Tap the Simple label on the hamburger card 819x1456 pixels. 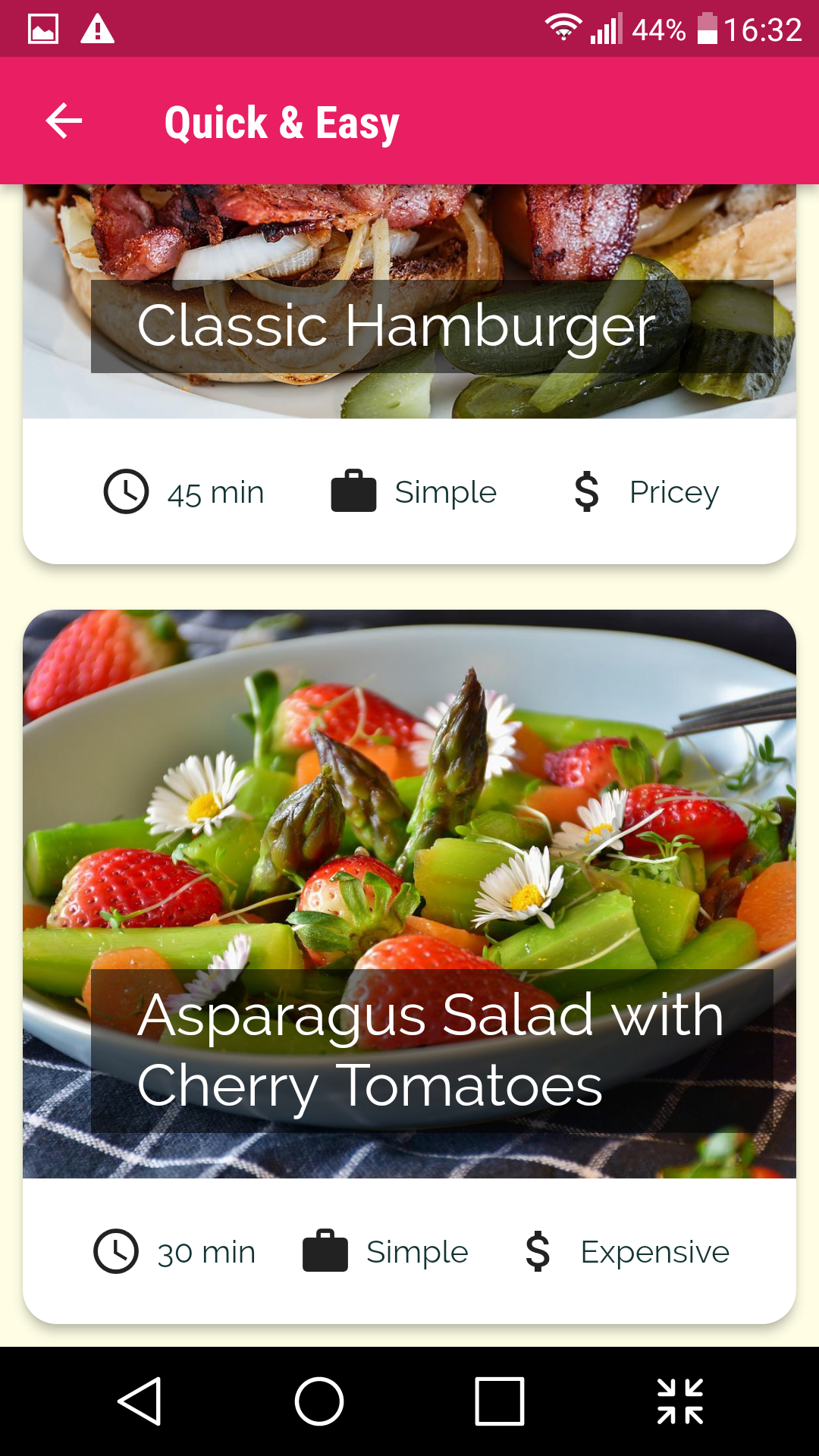point(445,491)
